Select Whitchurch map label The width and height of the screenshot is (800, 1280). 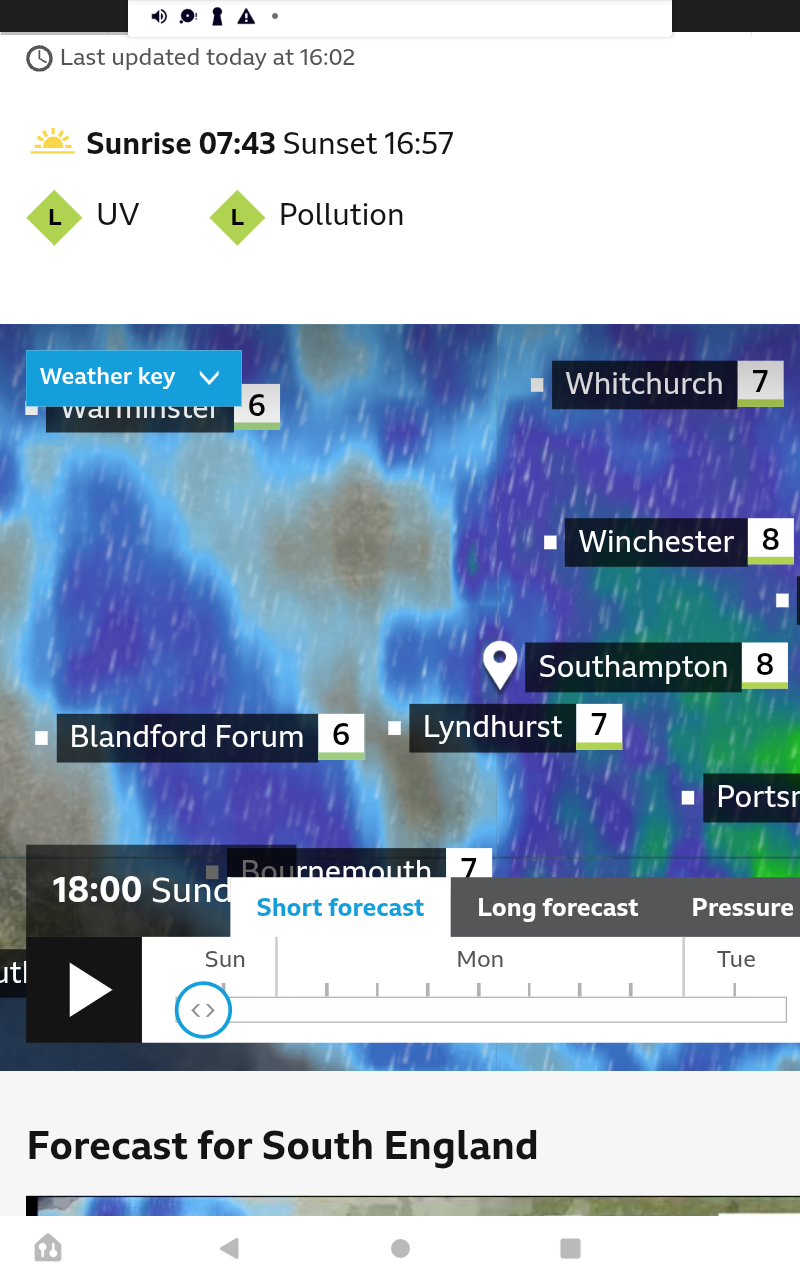[644, 384]
